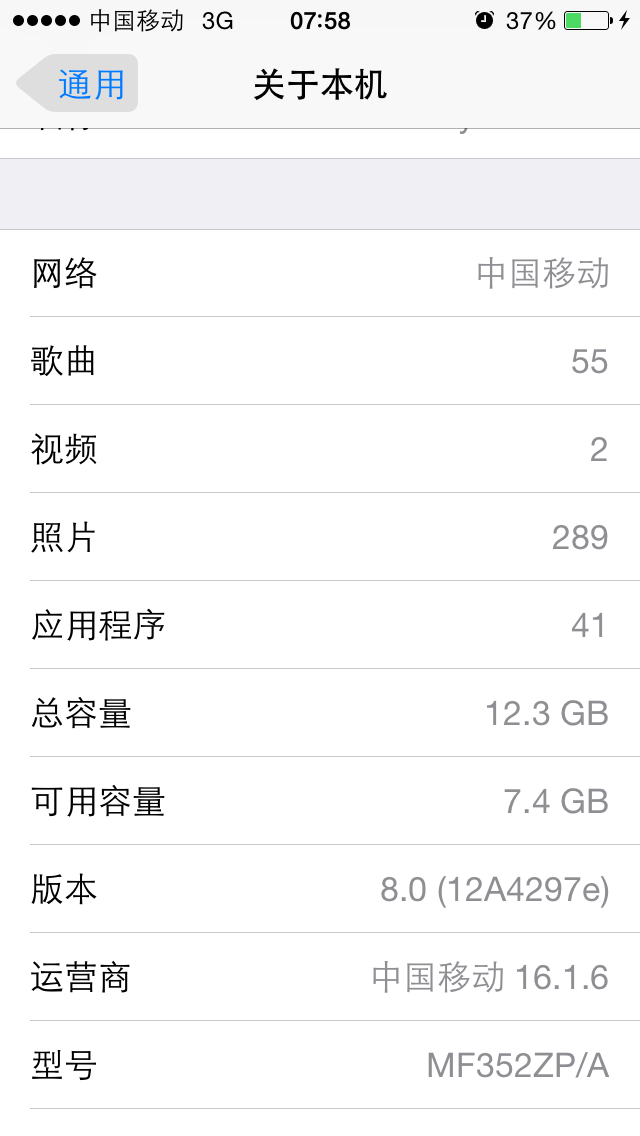Go back to 通用 settings
Screen dimensions: 640x1136
pos(80,84)
